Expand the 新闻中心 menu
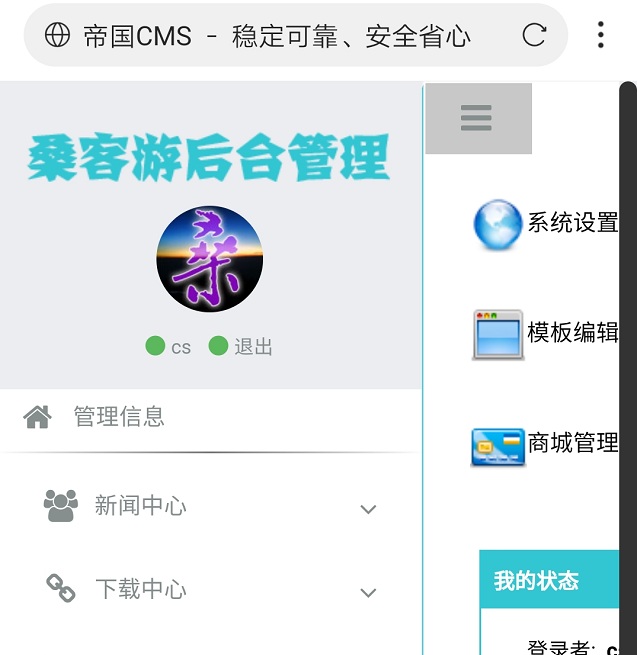The image size is (637, 655). 140,506
